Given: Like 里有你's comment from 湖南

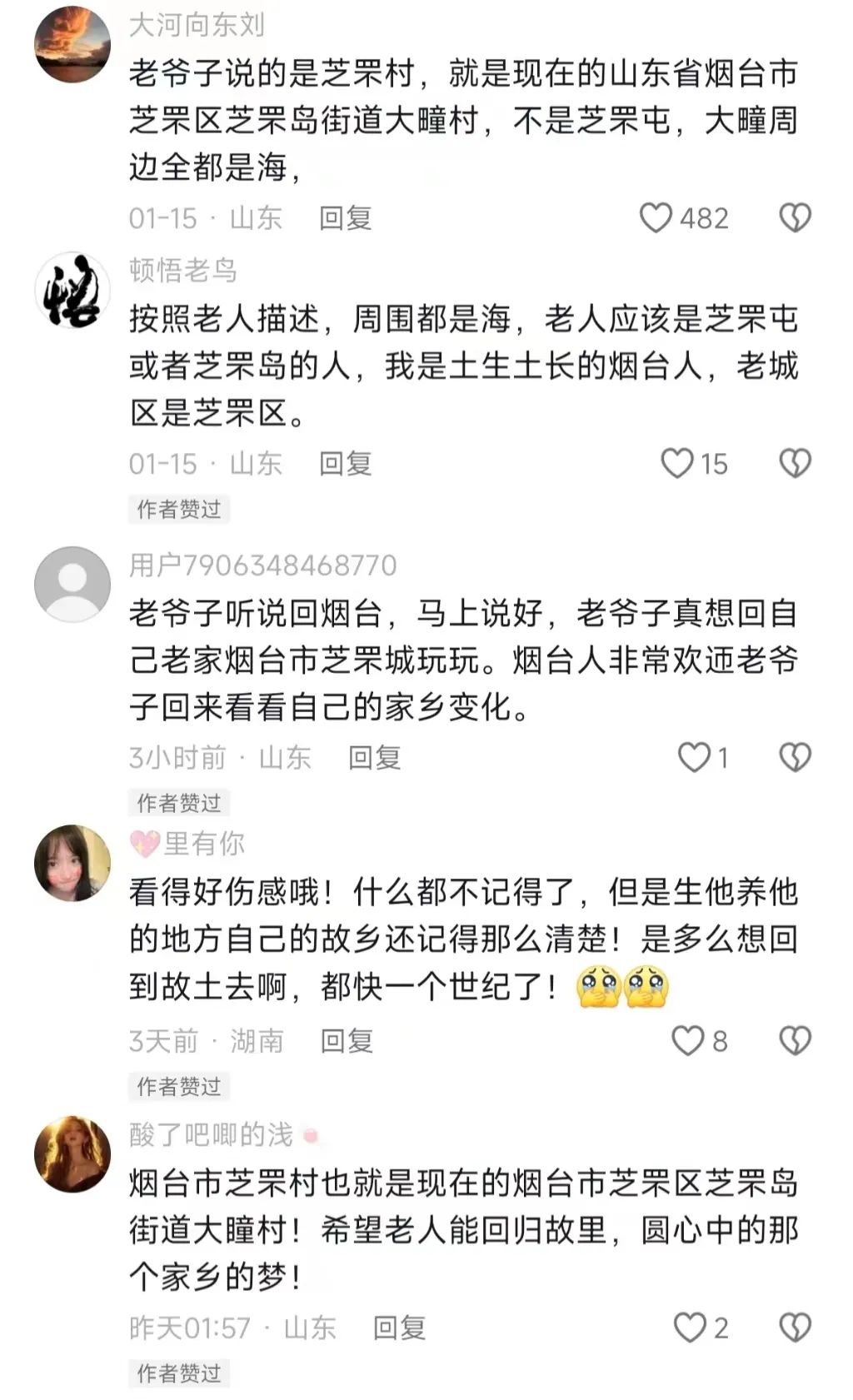Looking at the screenshot, I should click(x=687, y=1040).
